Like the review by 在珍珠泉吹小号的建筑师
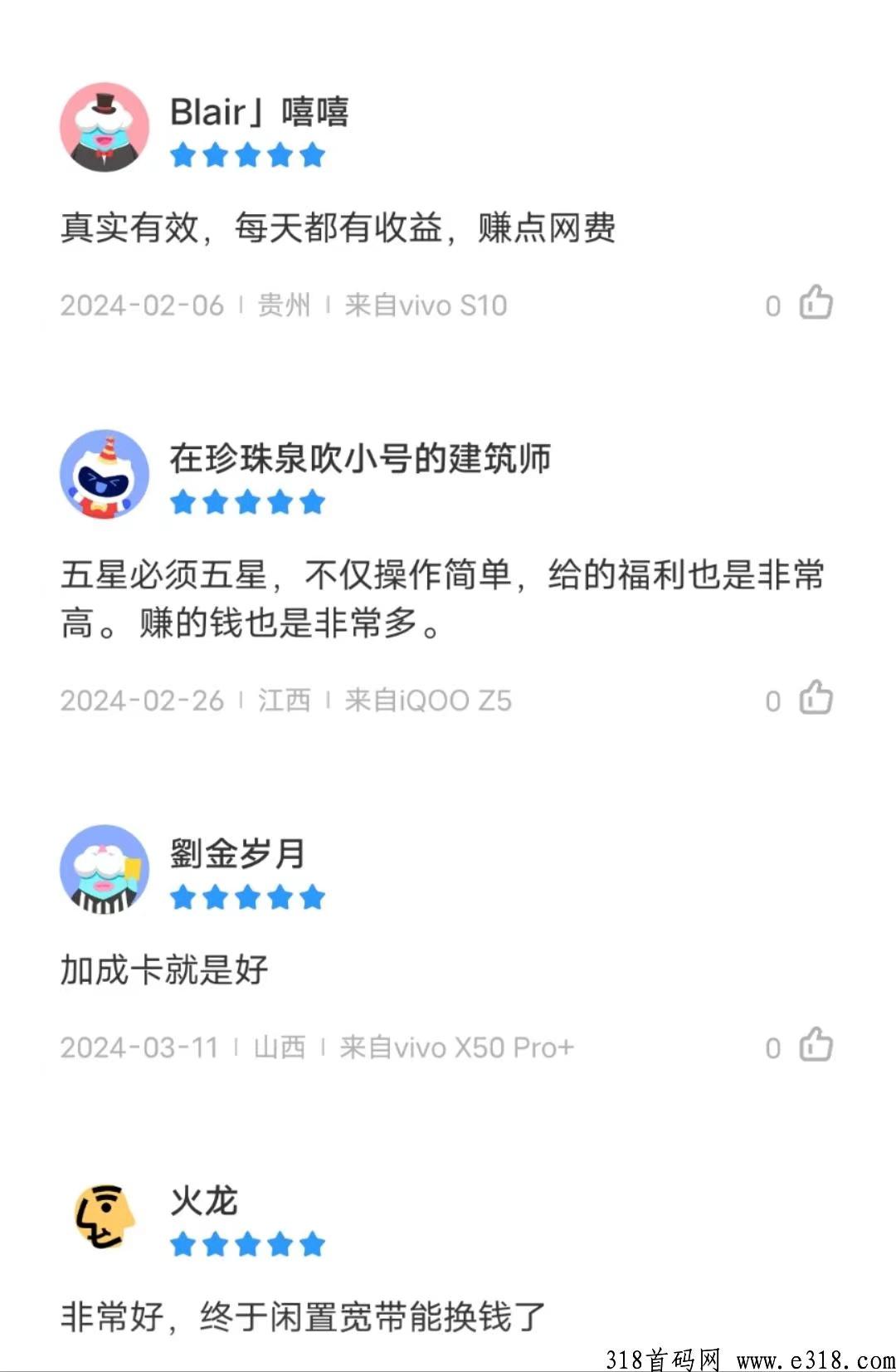 (x=816, y=698)
